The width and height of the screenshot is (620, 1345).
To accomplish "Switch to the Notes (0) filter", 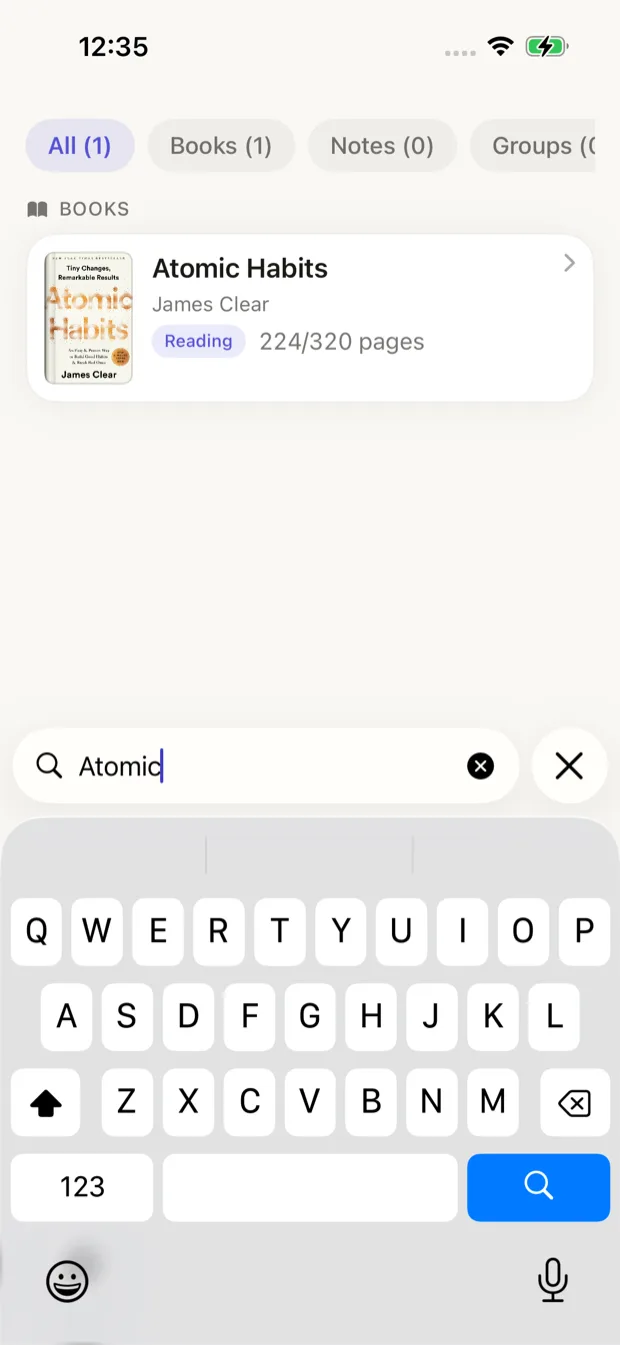I will coord(382,146).
